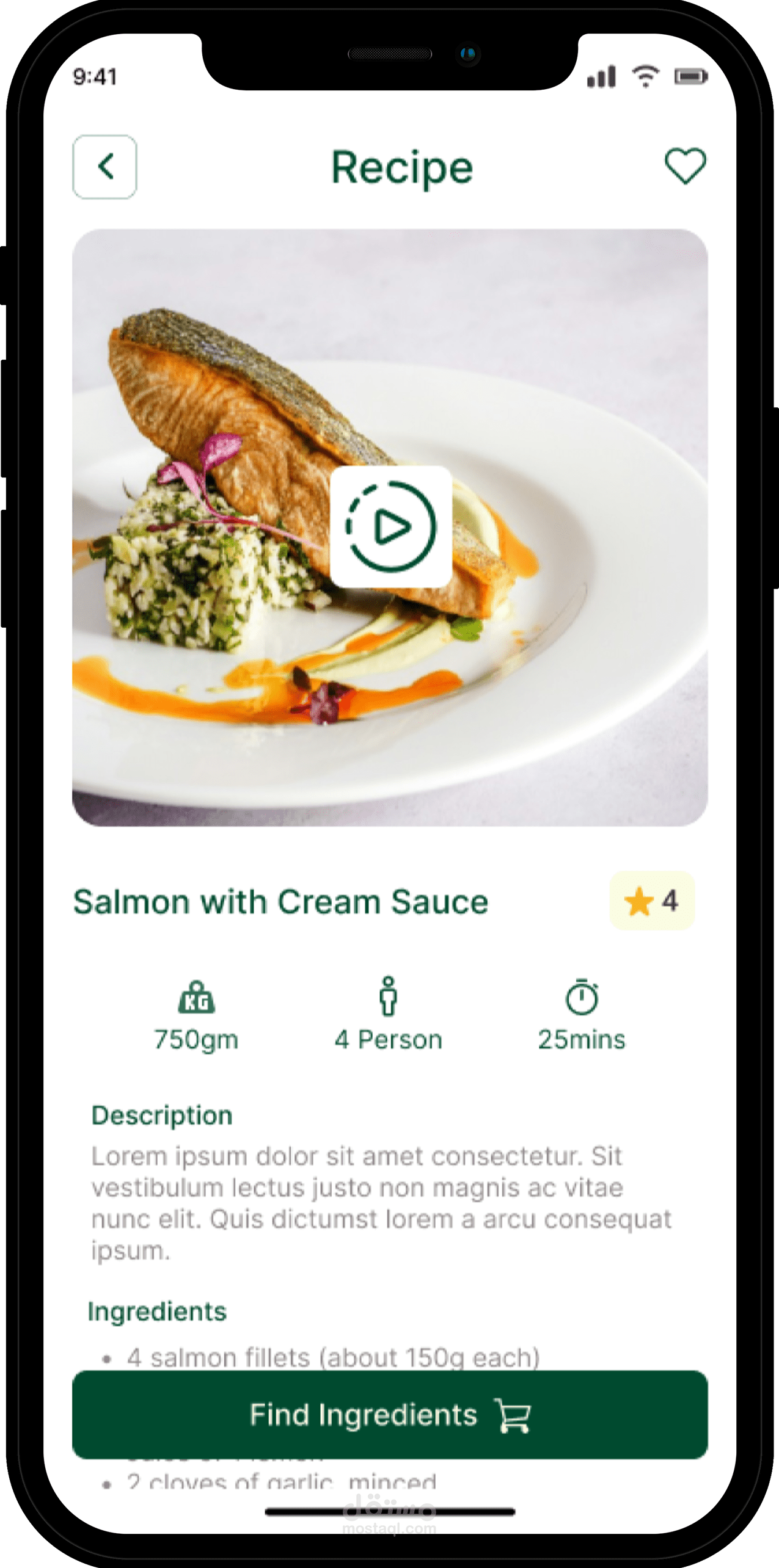779x1568 pixels.
Task: Play the salmon recipe video
Action: pos(391,527)
